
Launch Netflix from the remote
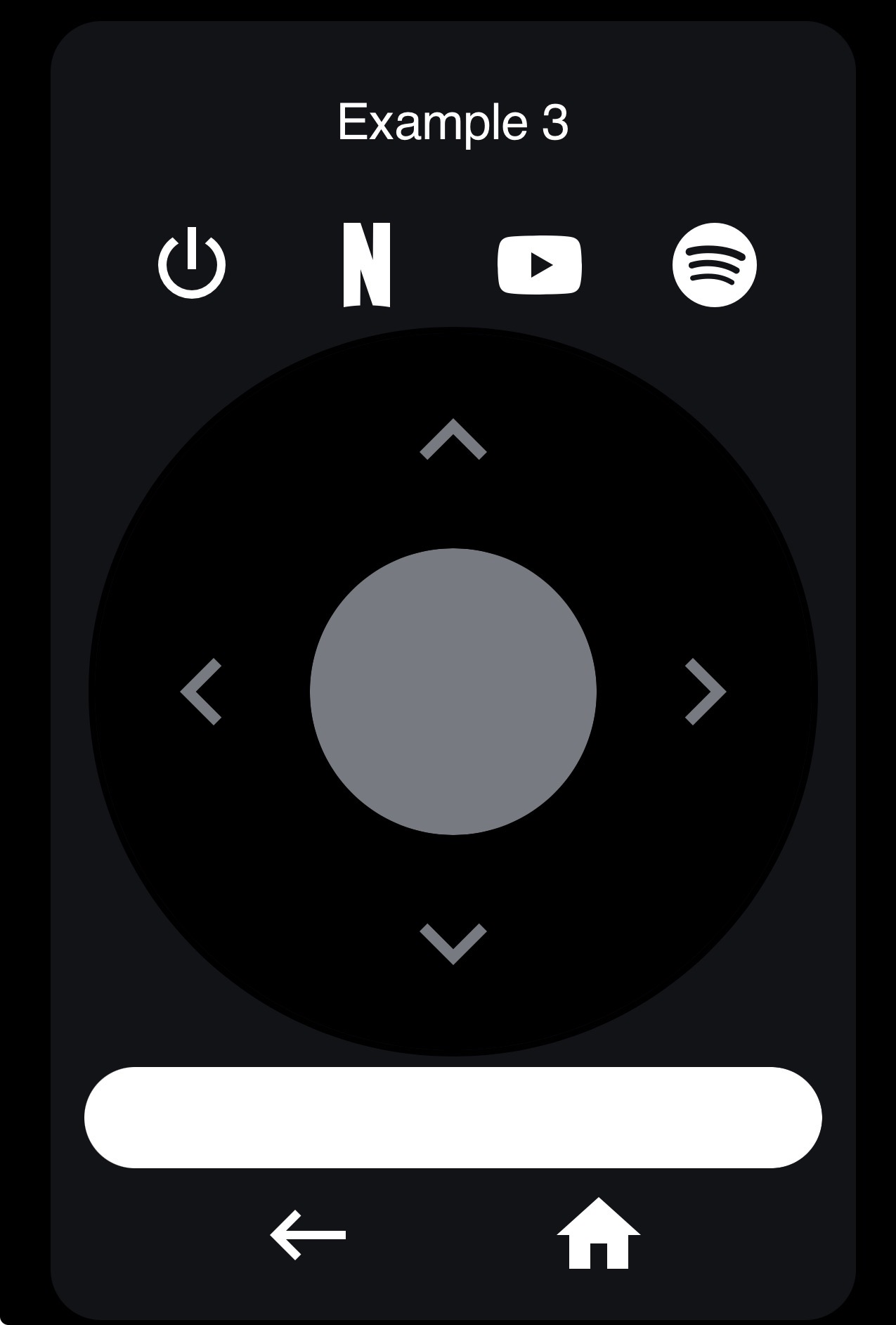(x=366, y=265)
